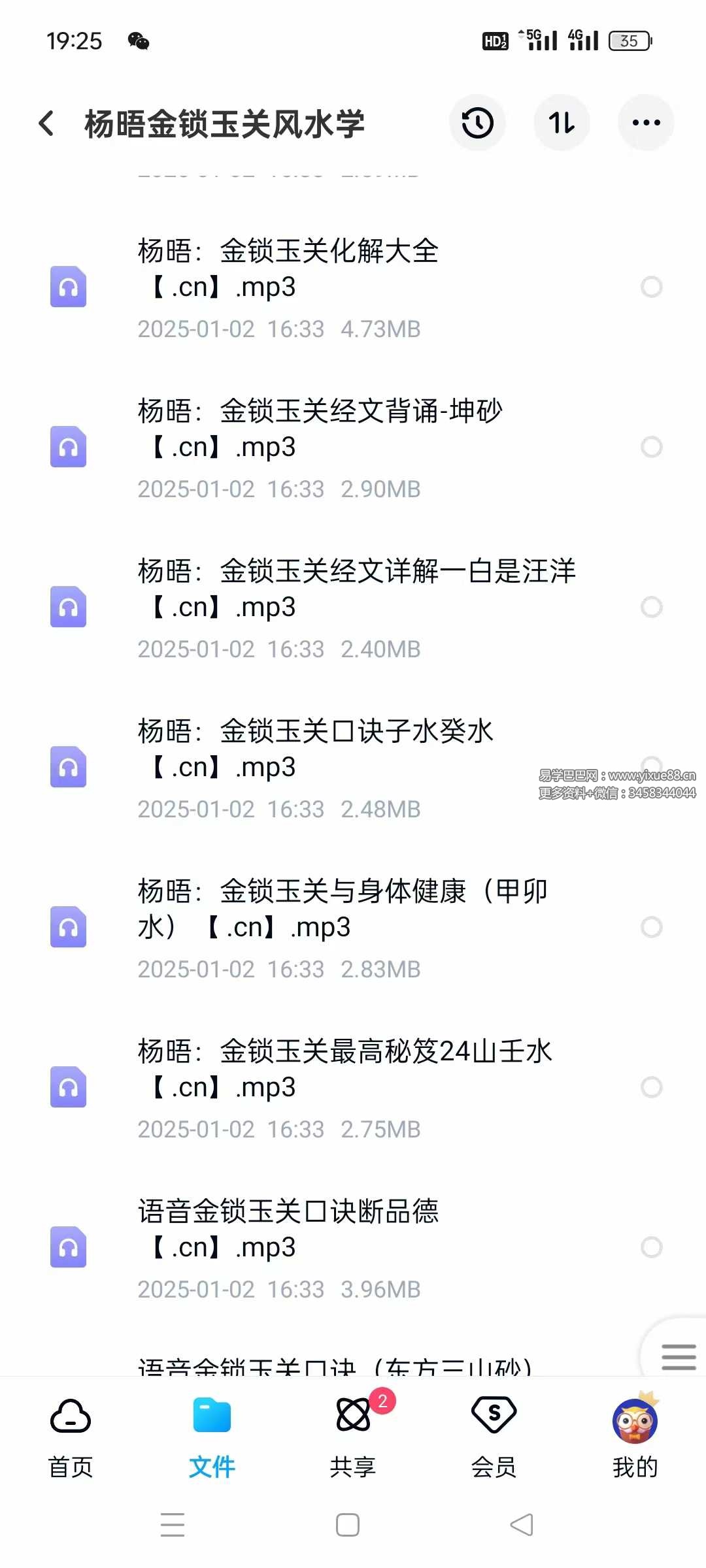
Task: Select the checkbox for 金锁玉关化解大全
Action: 651,287
